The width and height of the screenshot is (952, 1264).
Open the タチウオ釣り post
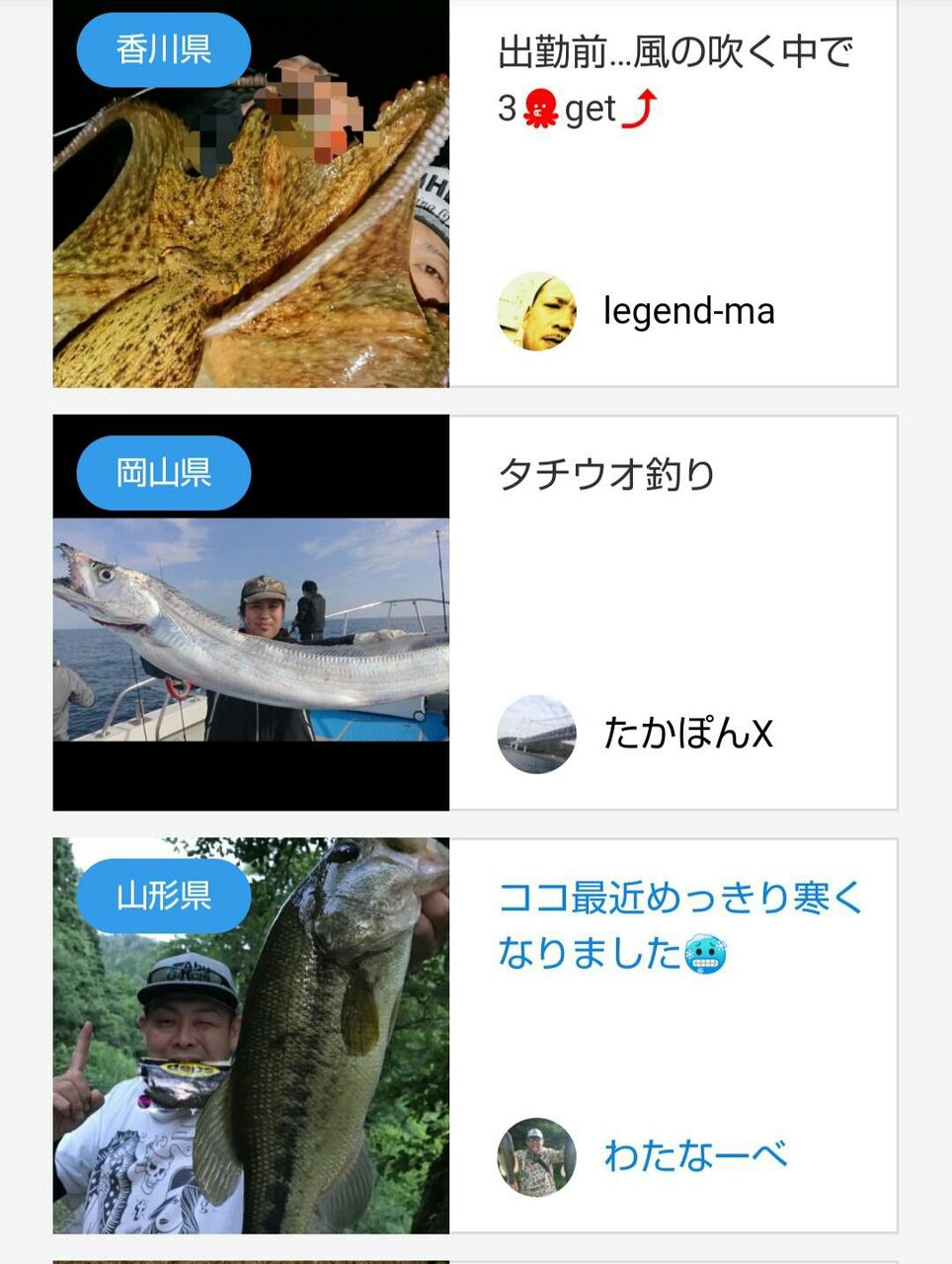coord(606,475)
